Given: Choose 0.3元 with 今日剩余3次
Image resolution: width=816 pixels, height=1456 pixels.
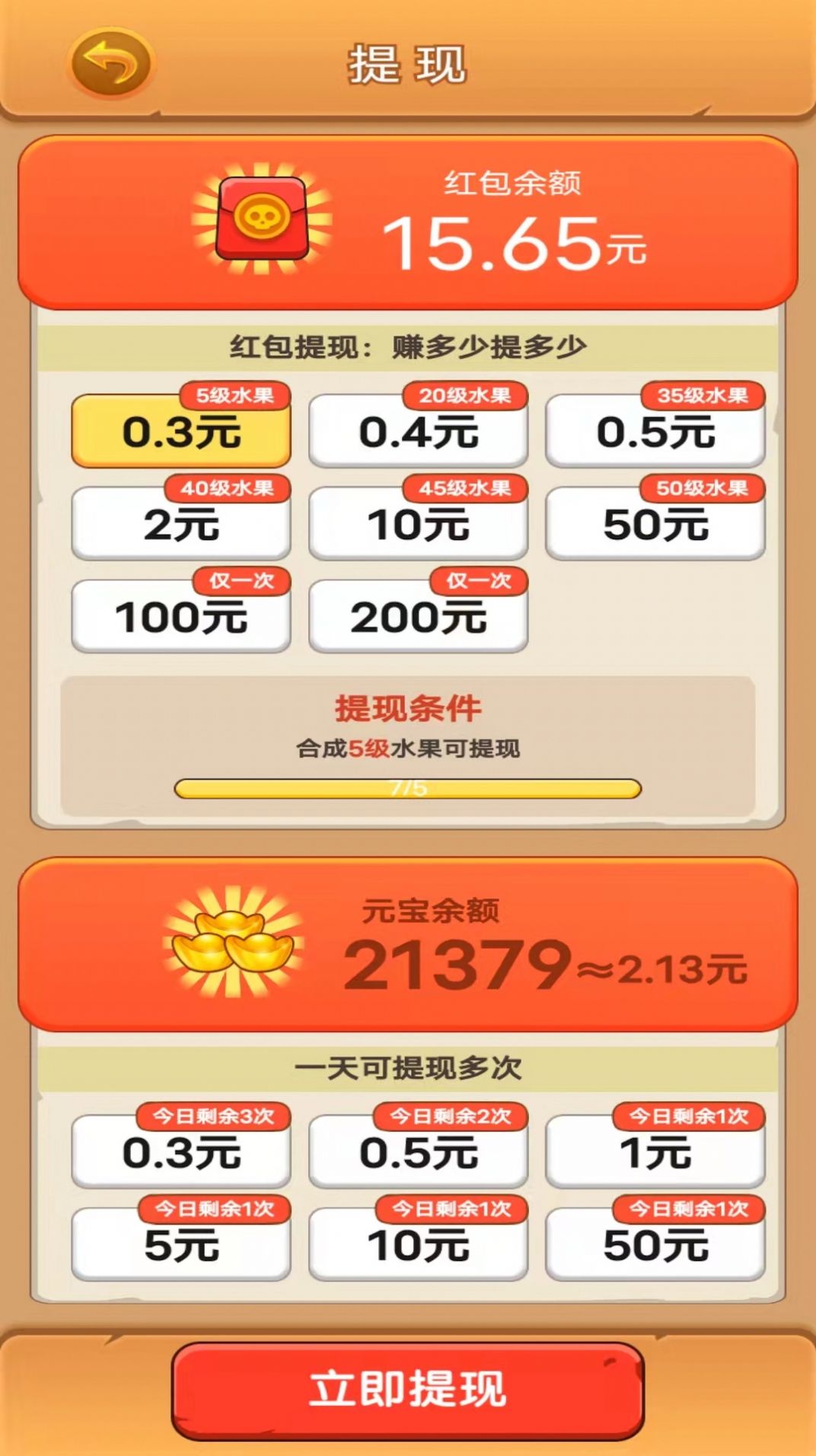Looking at the screenshot, I should [x=181, y=1153].
